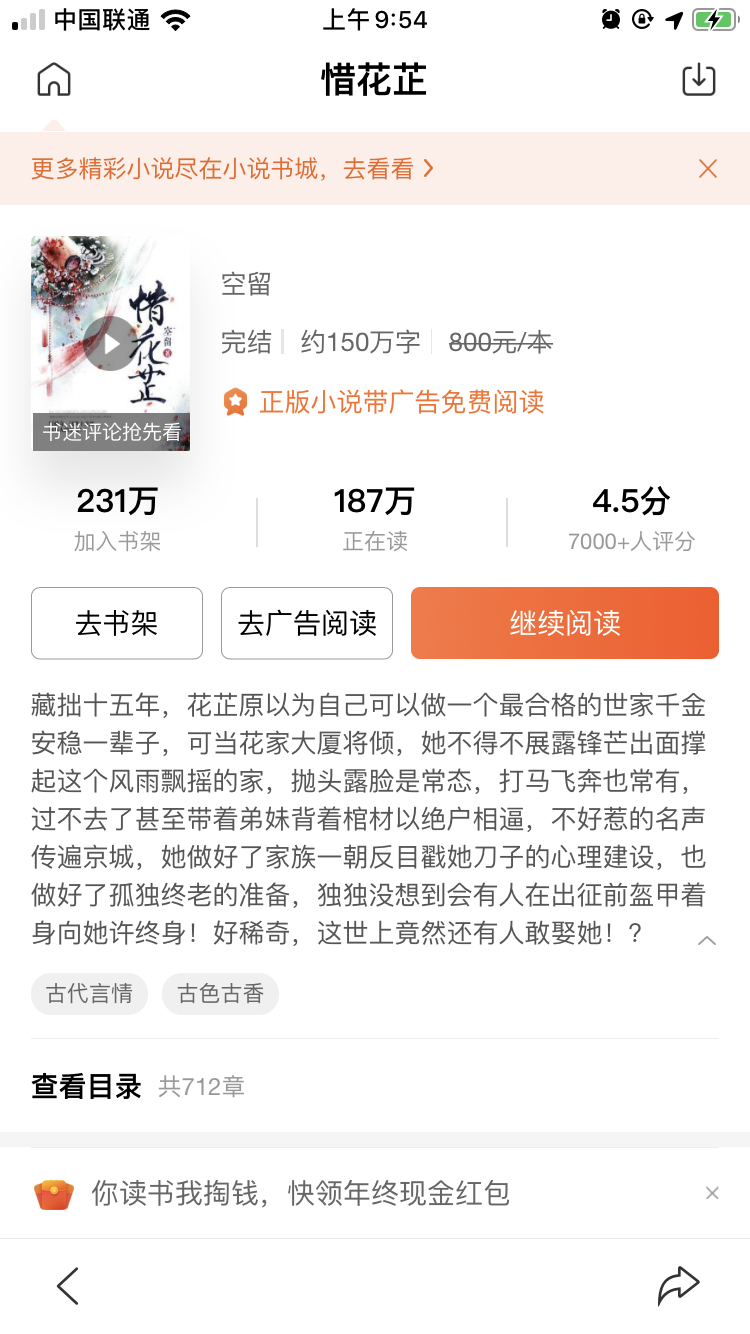Go to the home page icon

[54, 80]
